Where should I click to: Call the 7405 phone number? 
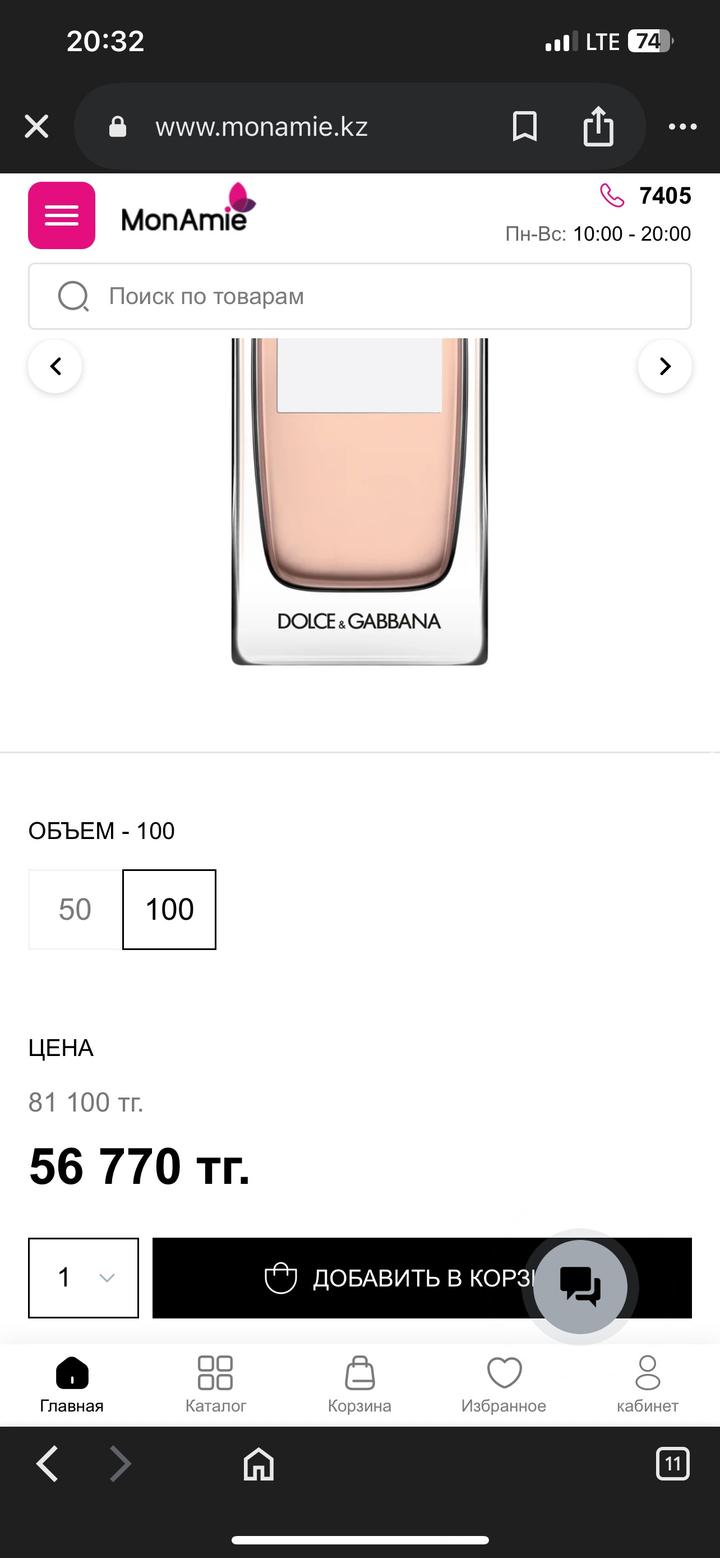coord(647,196)
